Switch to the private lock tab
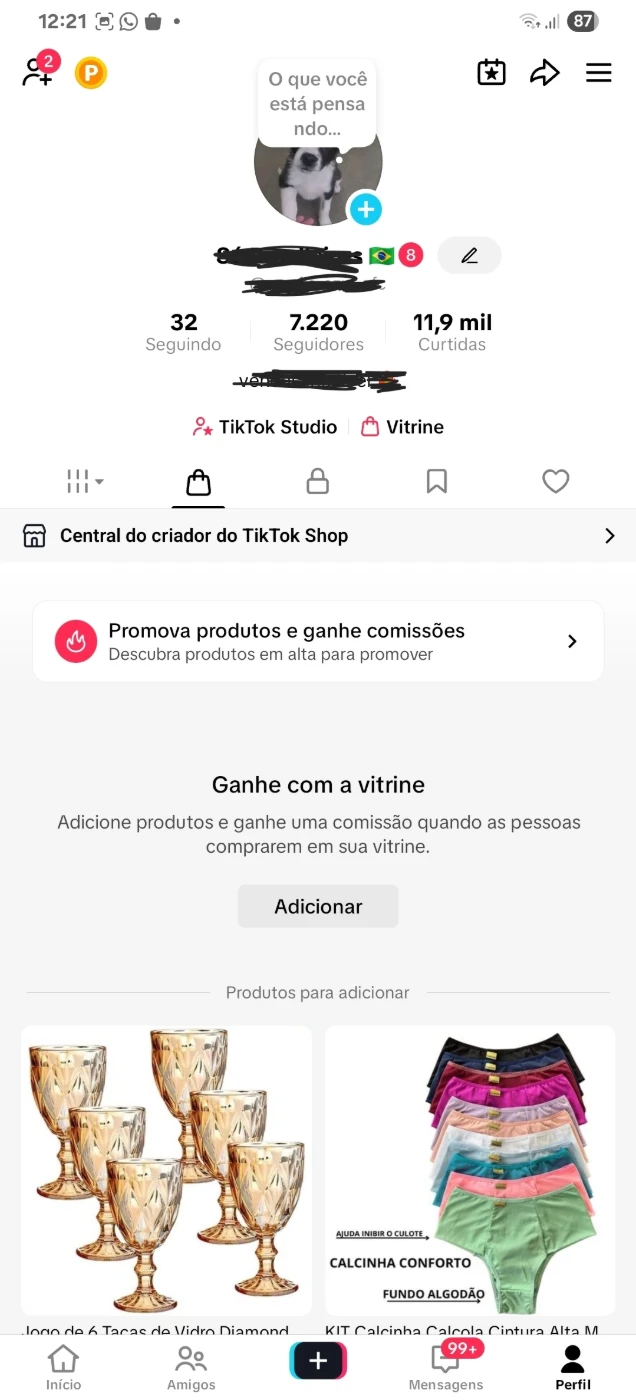Screen dimensions: 636x1400 click(x=317, y=483)
